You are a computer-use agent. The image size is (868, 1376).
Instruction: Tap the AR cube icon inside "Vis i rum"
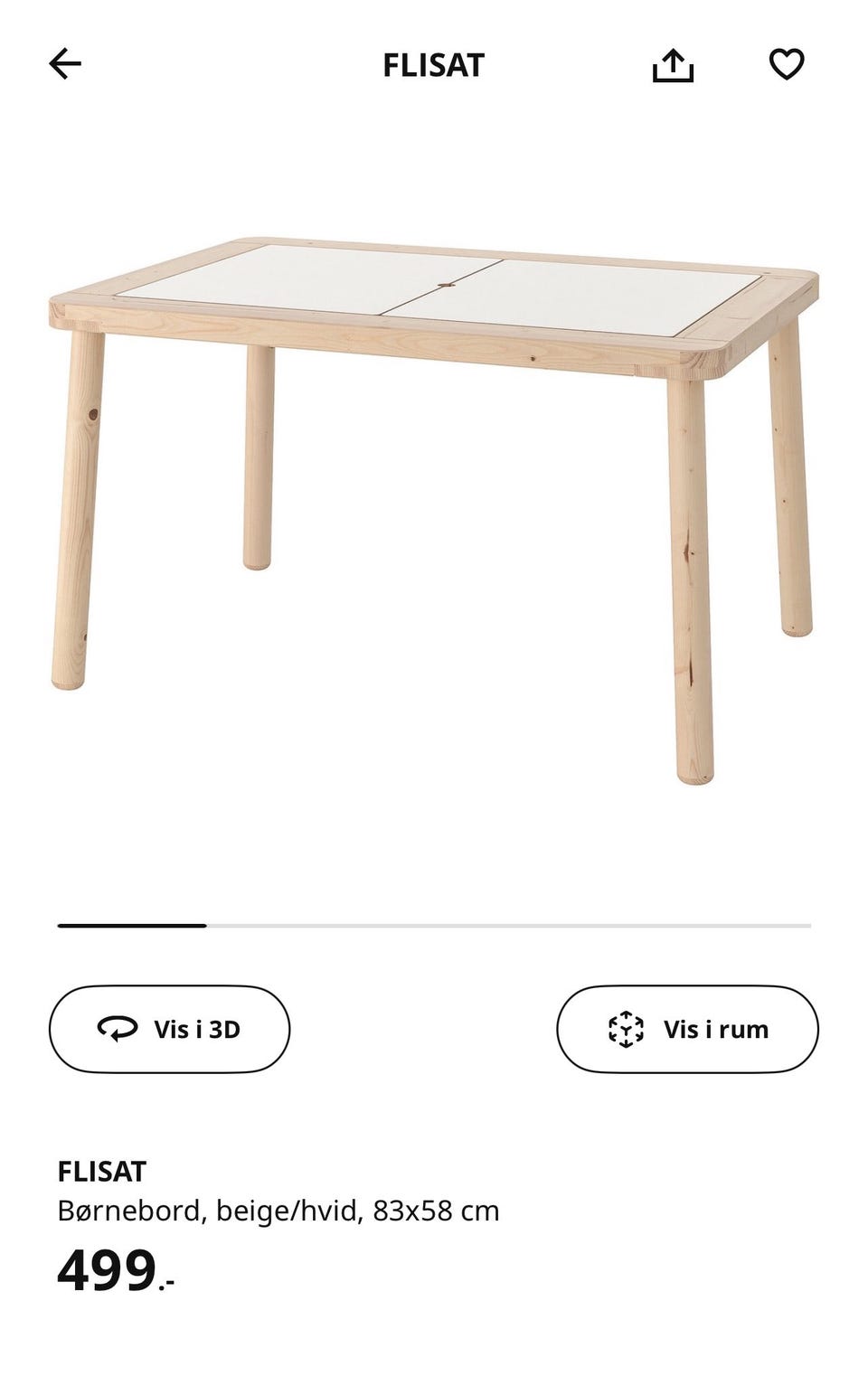626,1028
